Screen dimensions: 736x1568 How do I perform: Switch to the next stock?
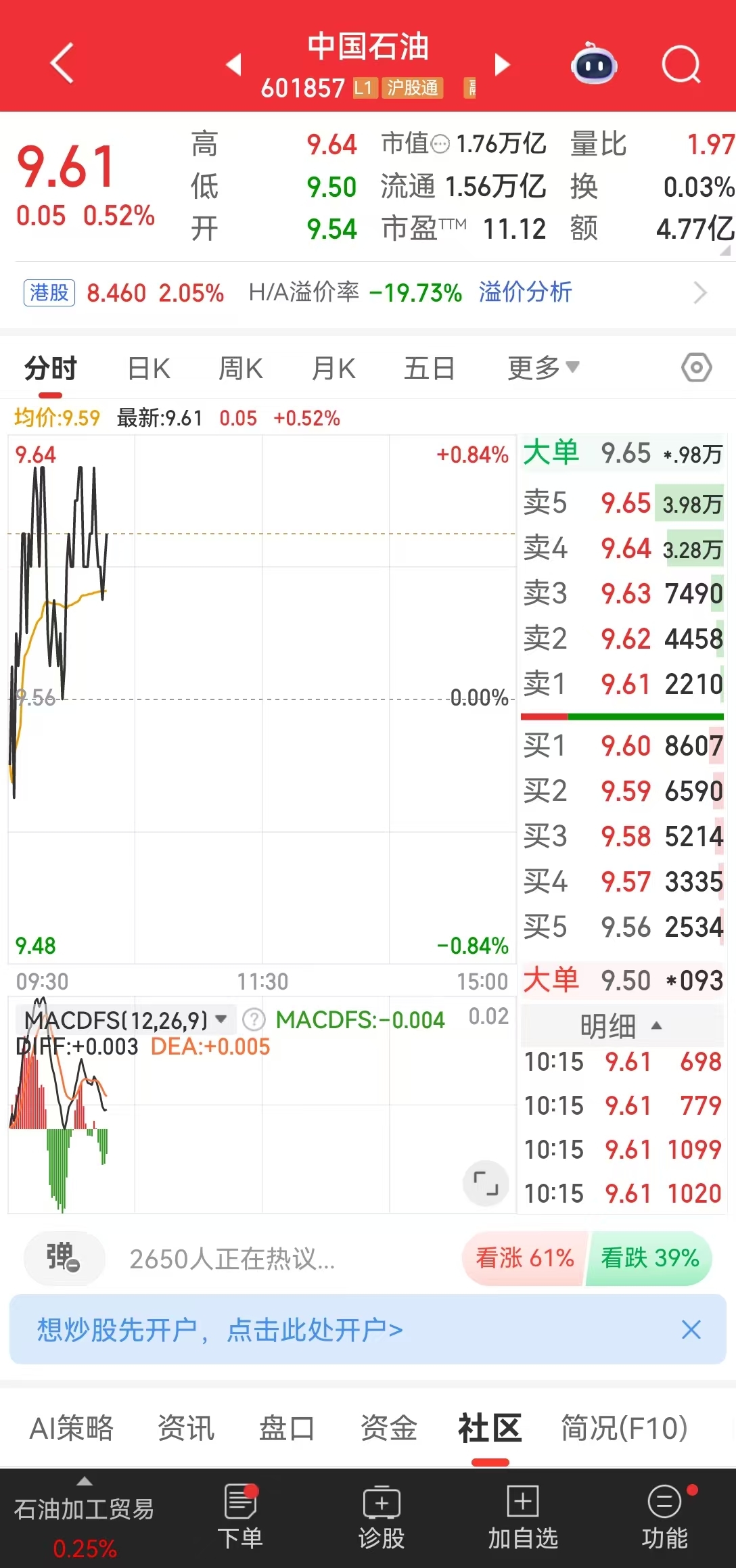tap(501, 64)
